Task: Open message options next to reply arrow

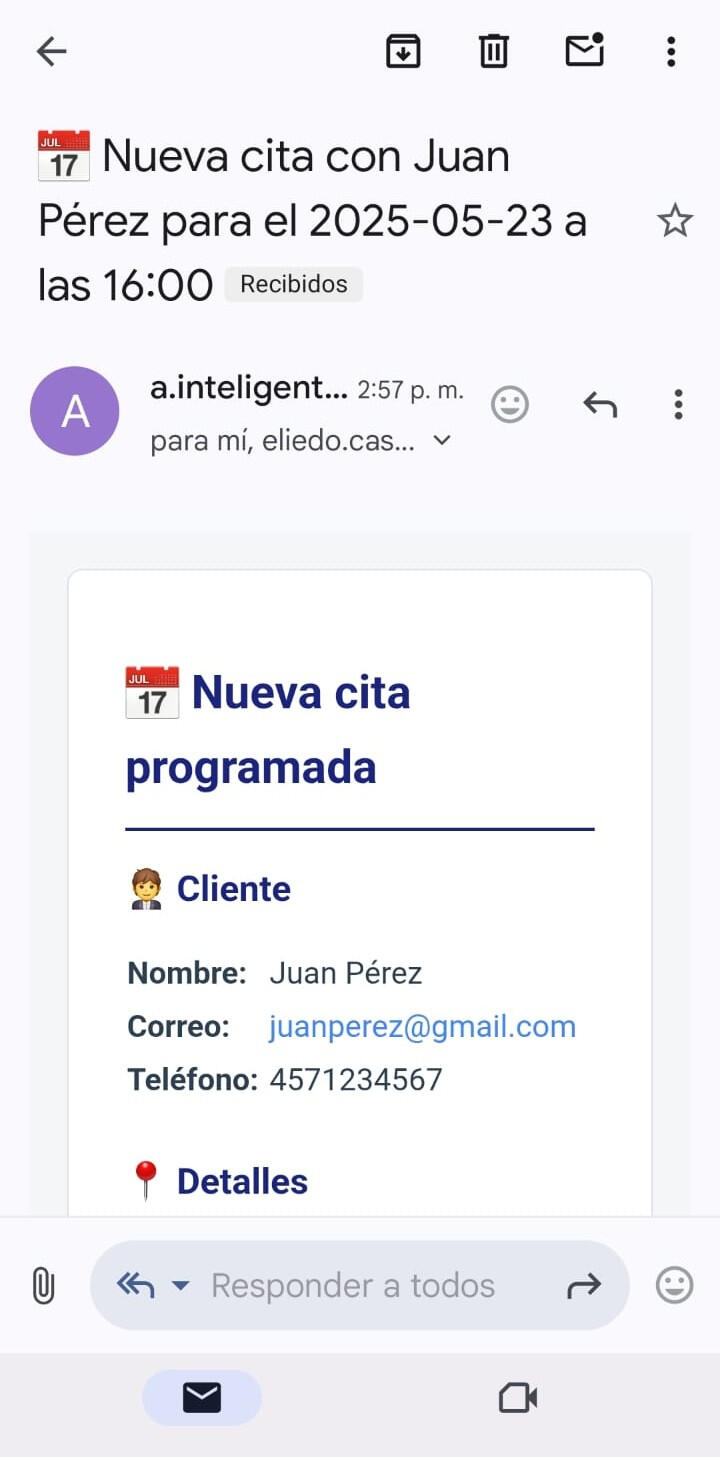Action: 678,405
